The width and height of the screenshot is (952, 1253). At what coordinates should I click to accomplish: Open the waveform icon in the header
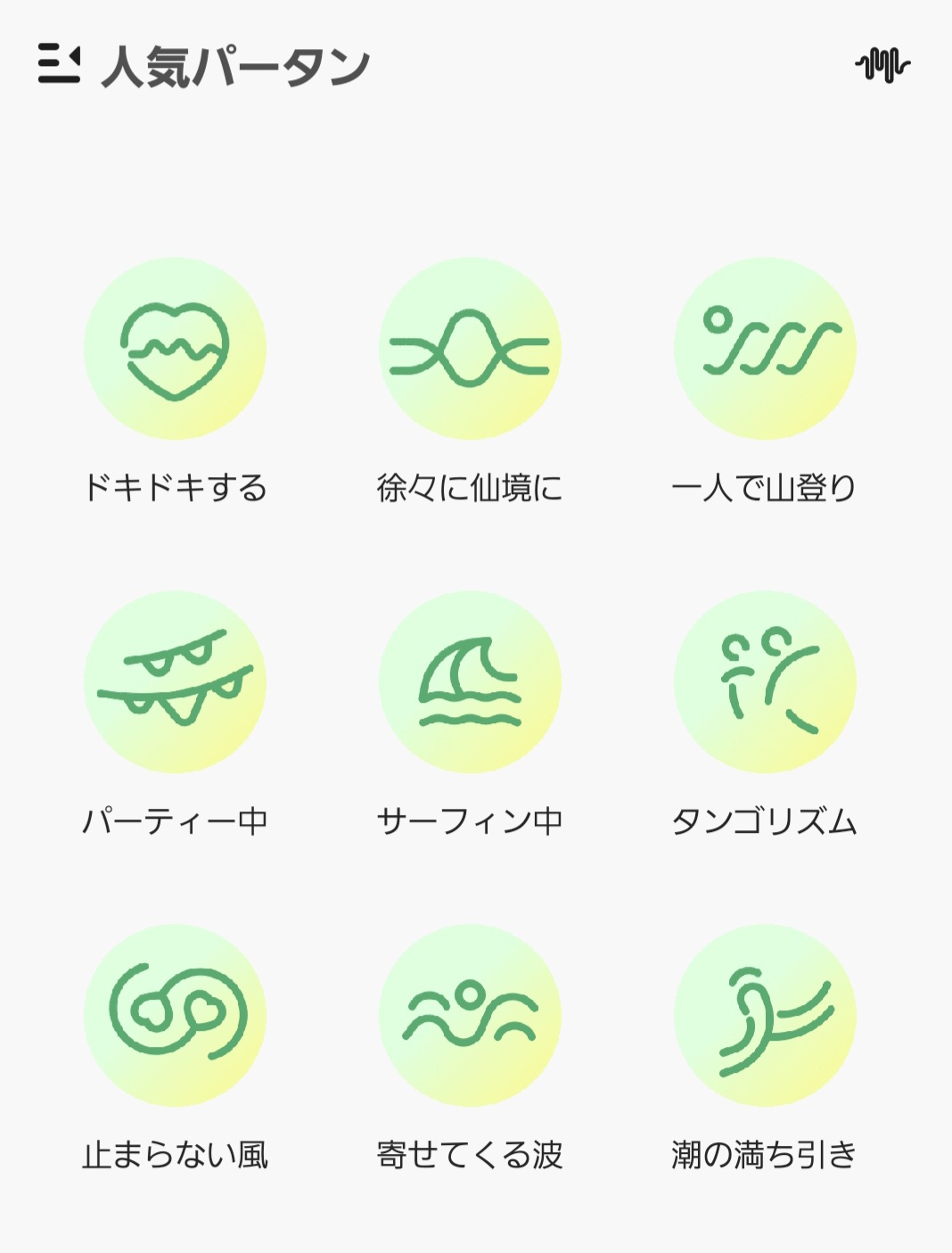click(x=882, y=64)
